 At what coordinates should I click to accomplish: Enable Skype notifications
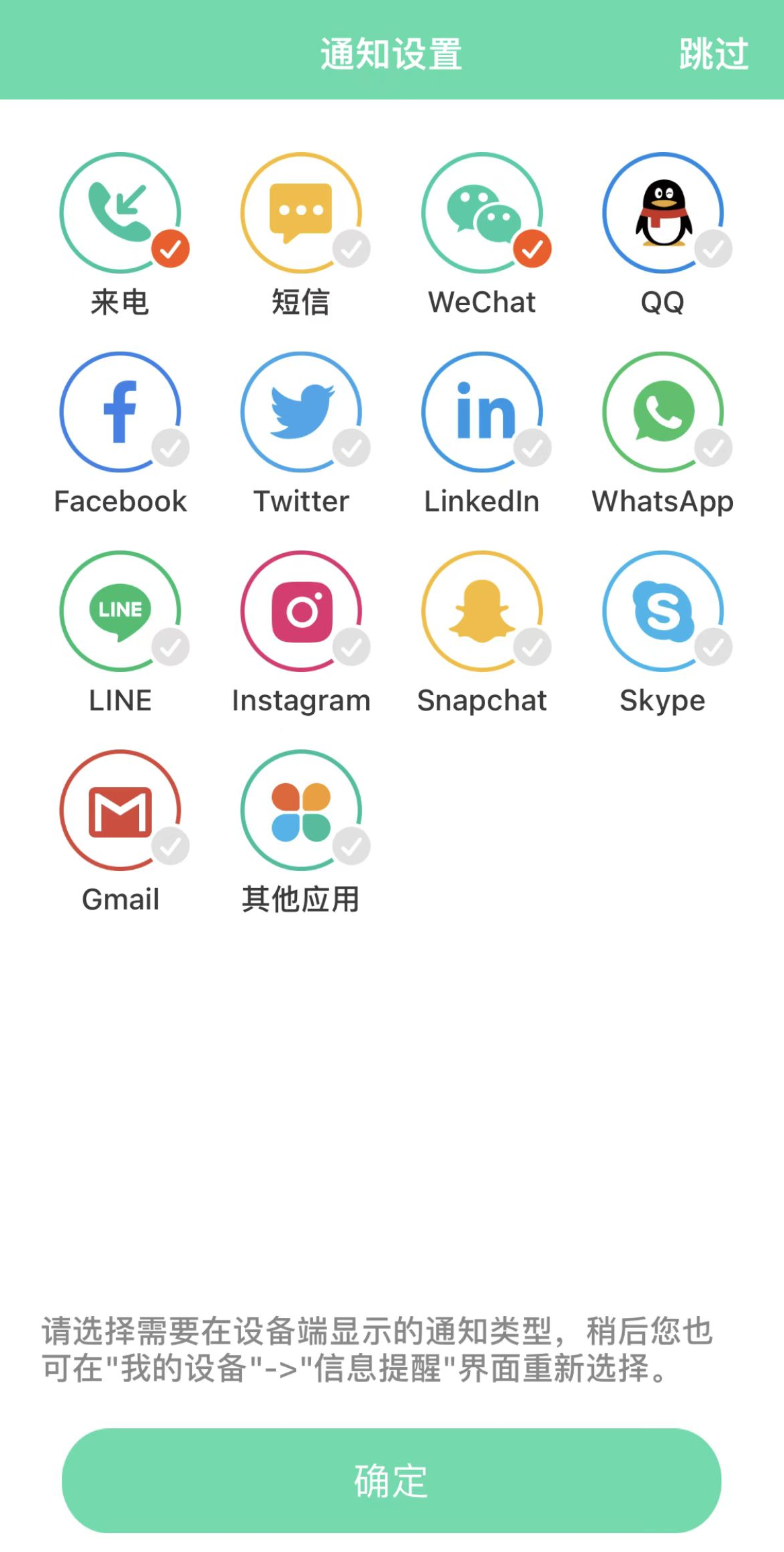pos(663,610)
